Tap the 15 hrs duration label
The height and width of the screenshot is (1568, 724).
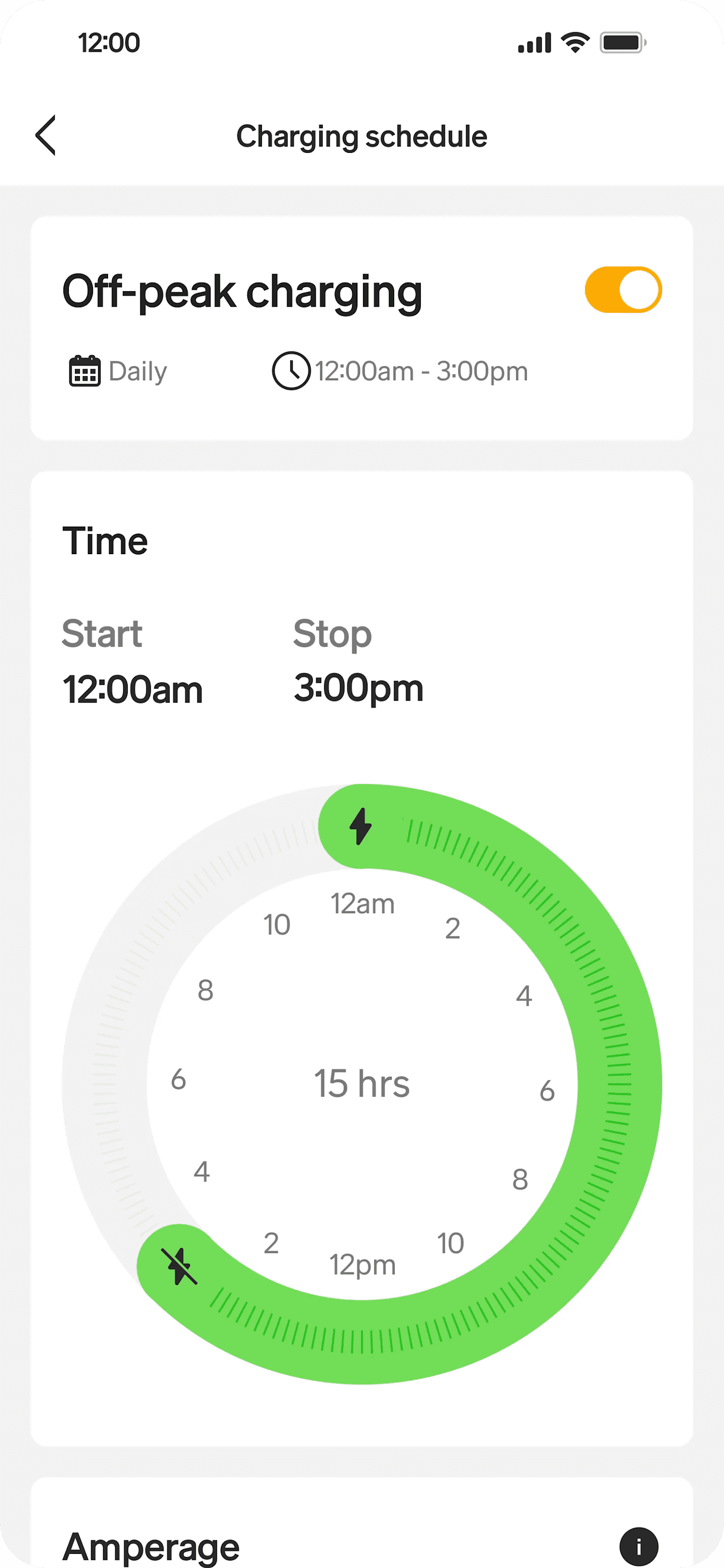click(361, 1084)
